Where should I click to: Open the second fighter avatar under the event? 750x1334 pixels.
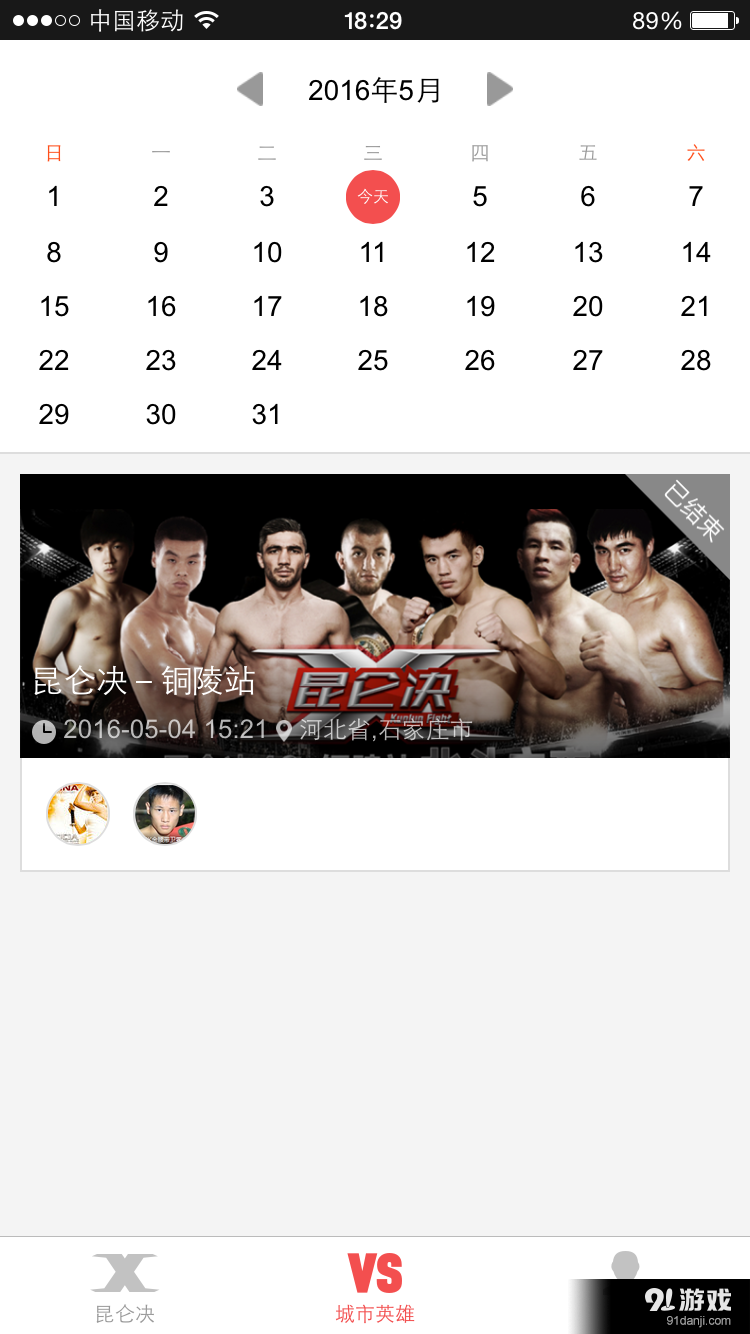[165, 814]
